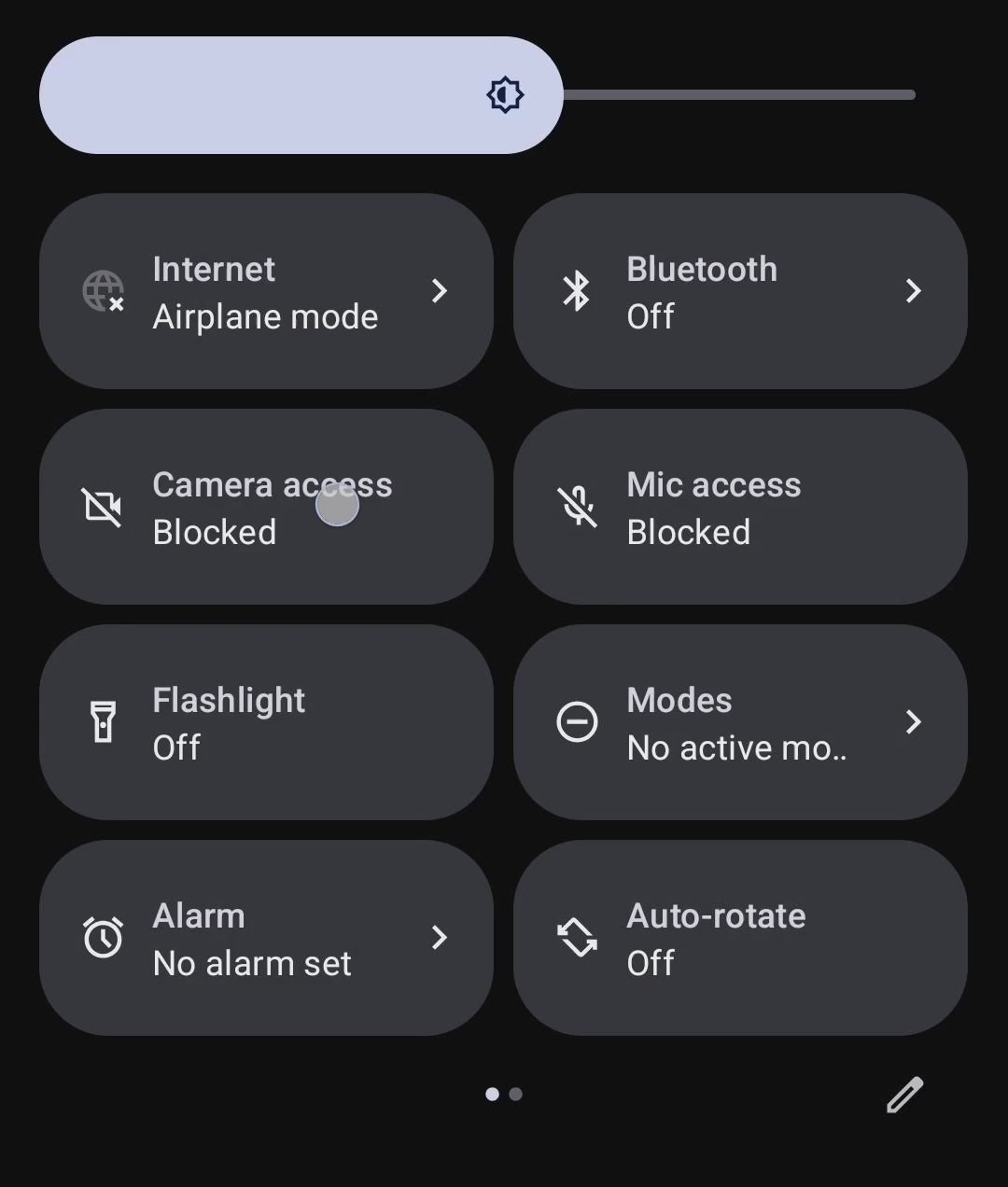Open the Internet tile in Airplane mode
Screen dimensions: 1008x1187
point(266,291)
